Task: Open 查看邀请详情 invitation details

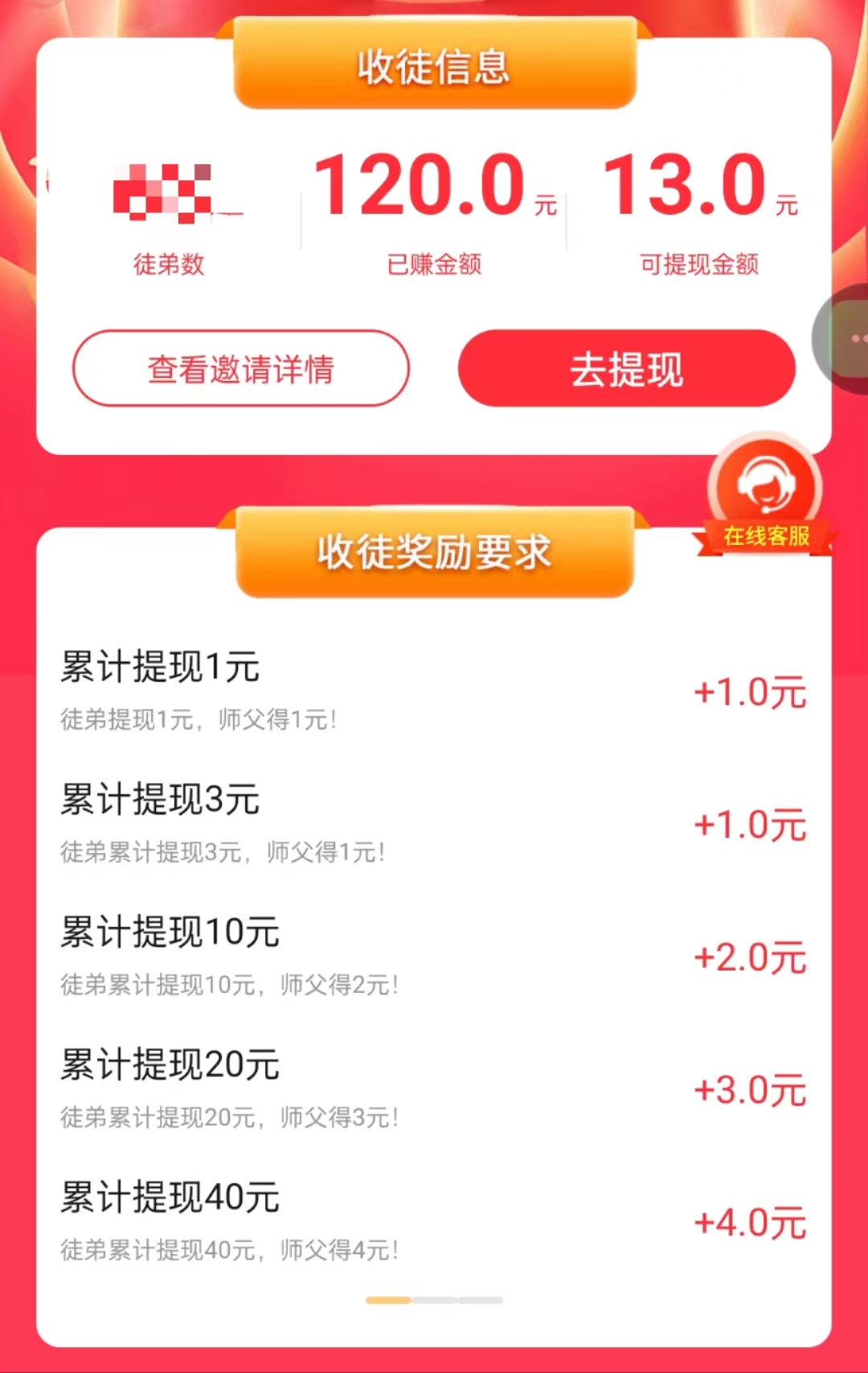Action: (x=240, y=369)
